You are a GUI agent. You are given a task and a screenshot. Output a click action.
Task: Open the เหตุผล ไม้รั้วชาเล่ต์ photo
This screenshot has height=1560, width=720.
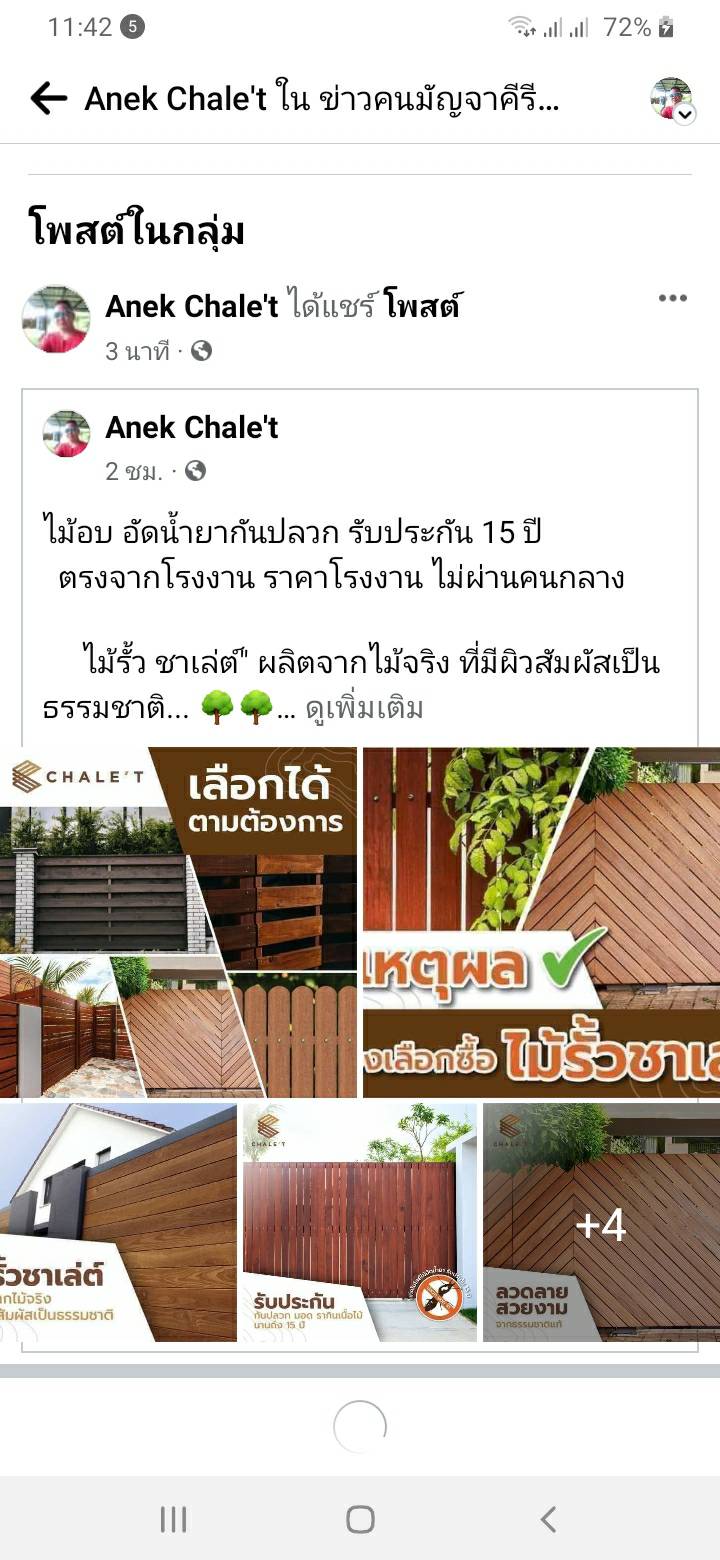pyautogui.click(x=541, y=922)
